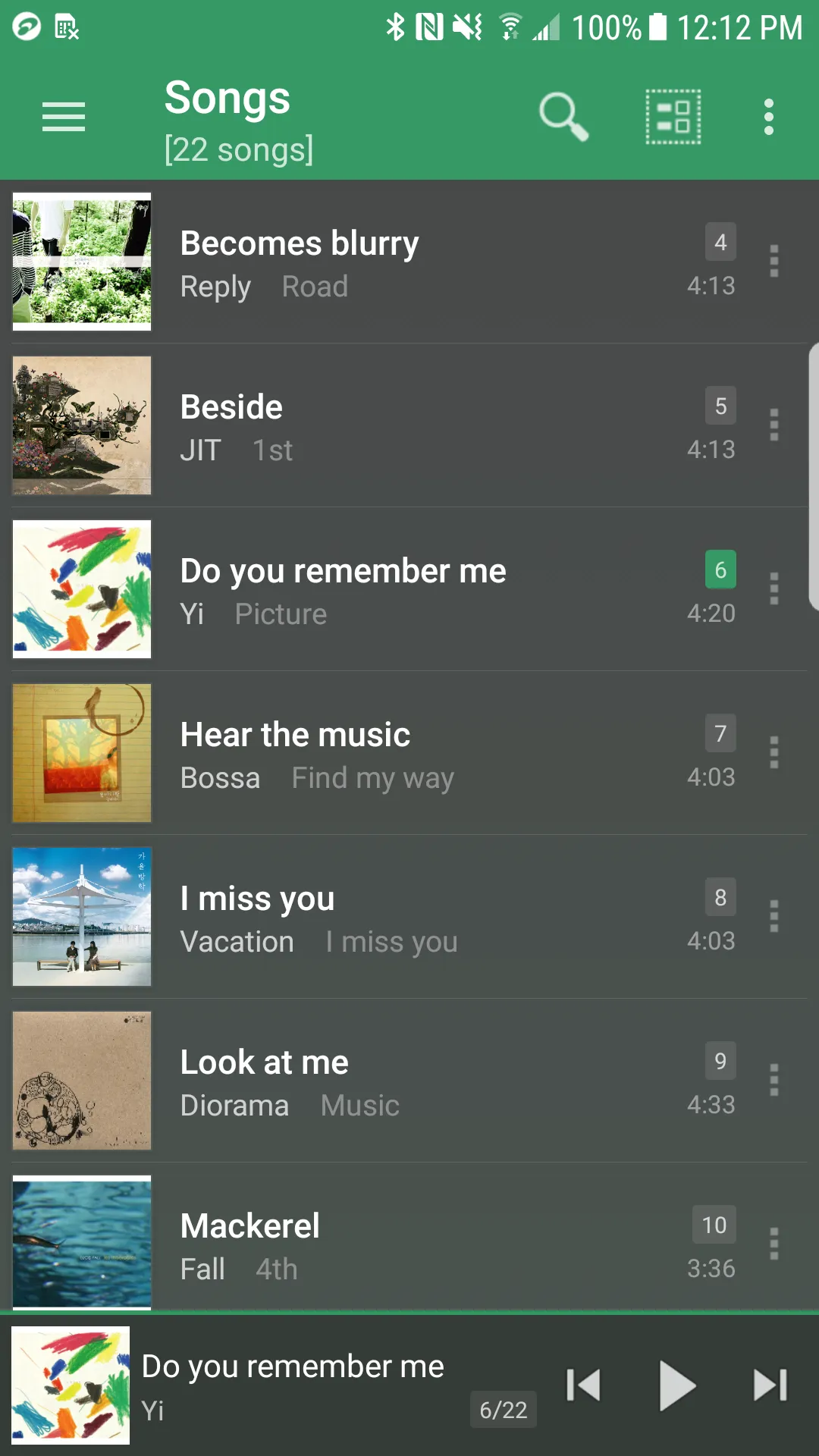The image size is (819, 1456).
Task: Select Do you remember me in list
Action: 379,590
